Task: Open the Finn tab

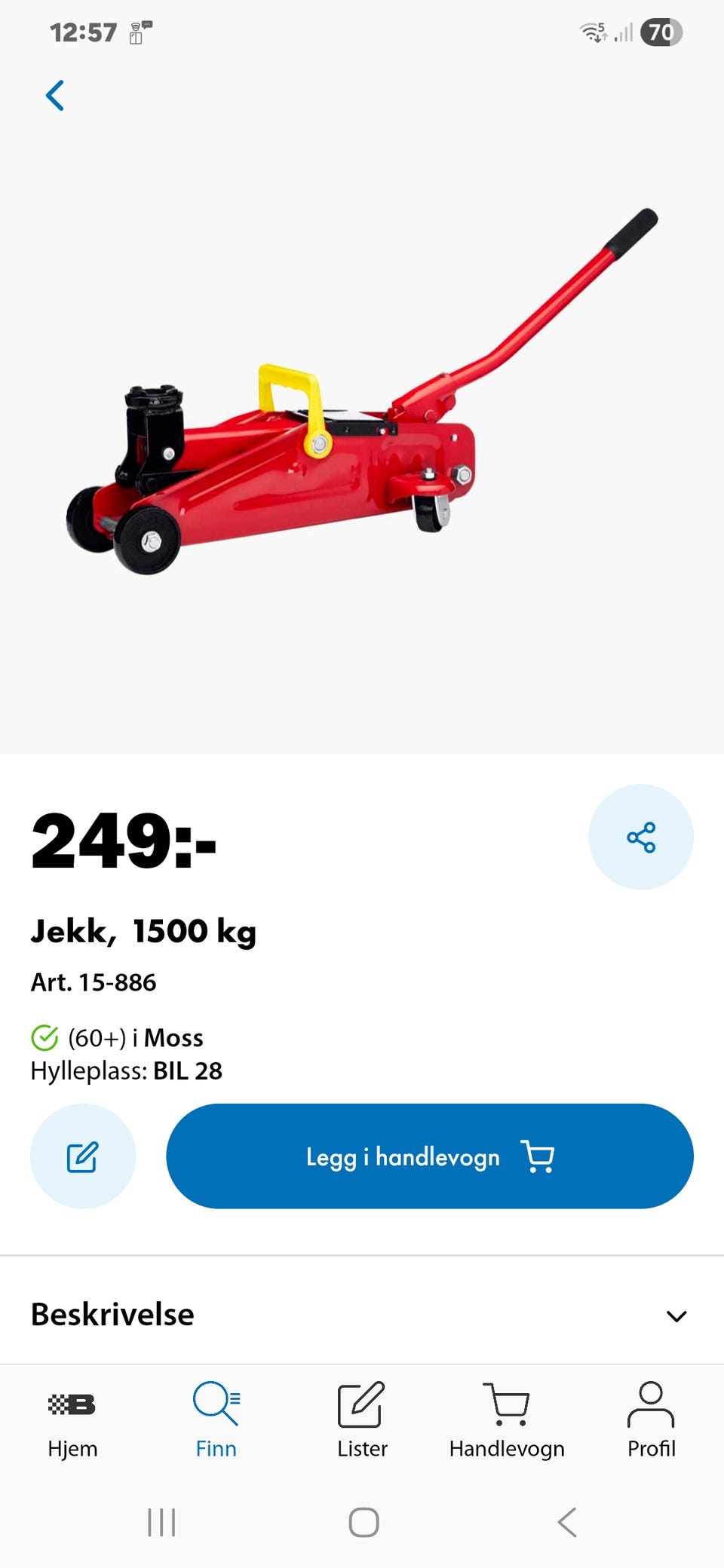Action: click(216, 1420)
